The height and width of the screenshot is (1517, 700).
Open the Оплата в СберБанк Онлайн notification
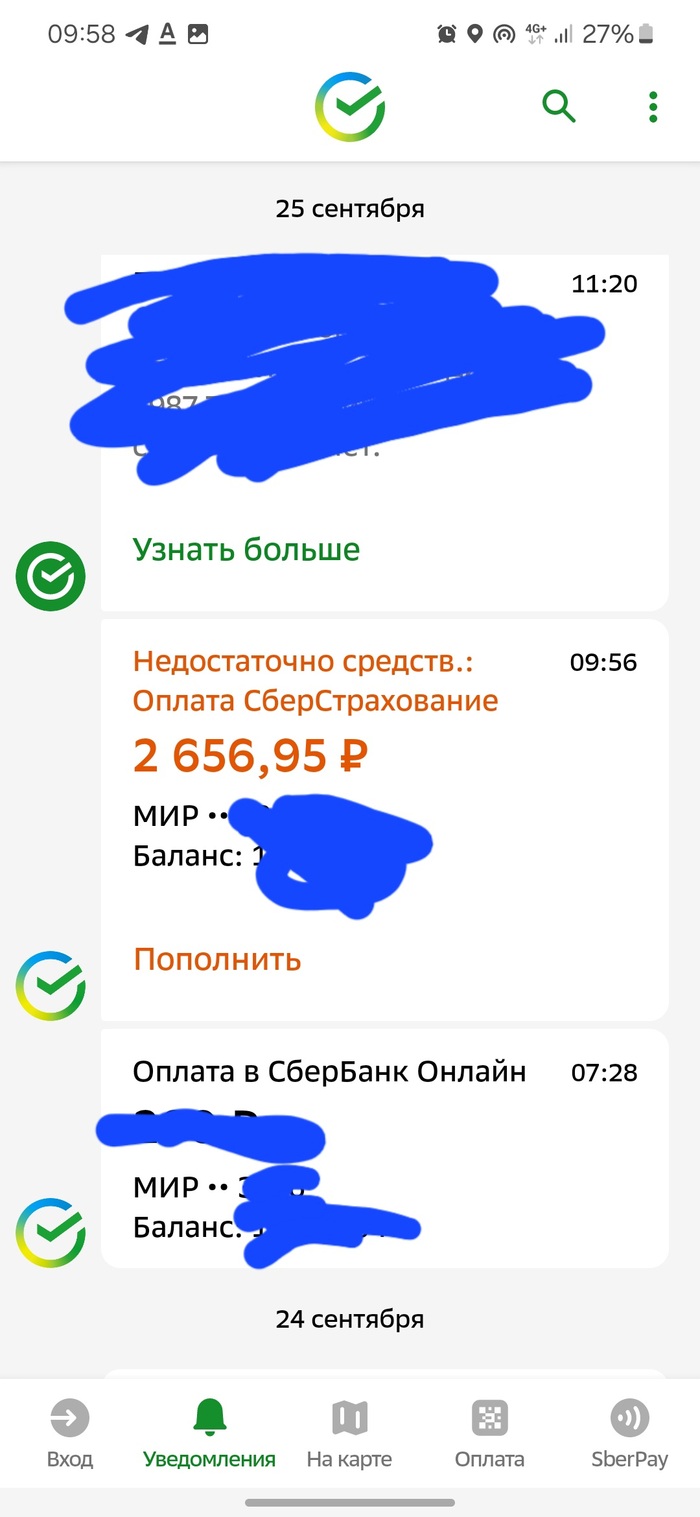[384, 1073]
